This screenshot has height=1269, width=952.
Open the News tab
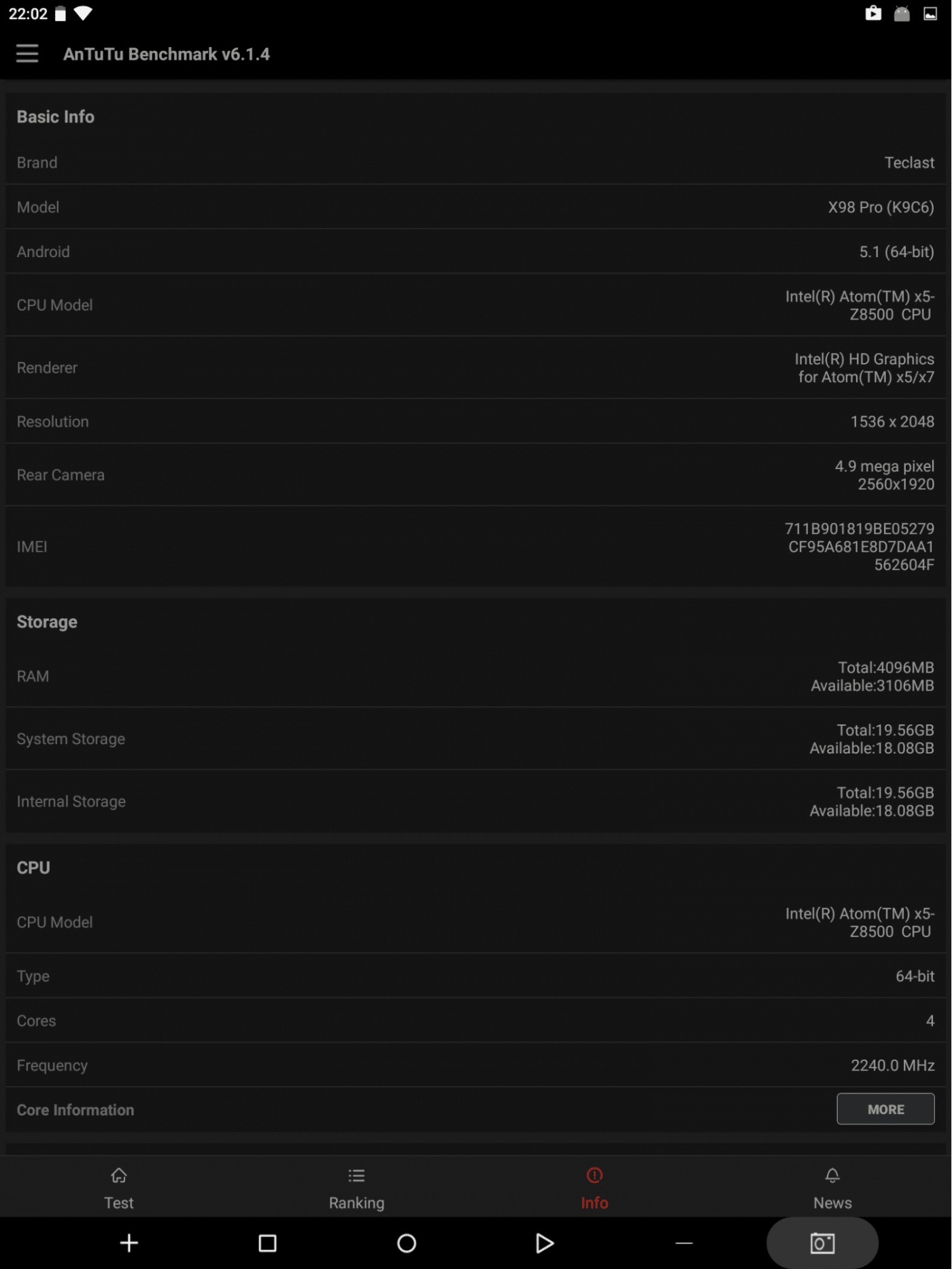832,1187
